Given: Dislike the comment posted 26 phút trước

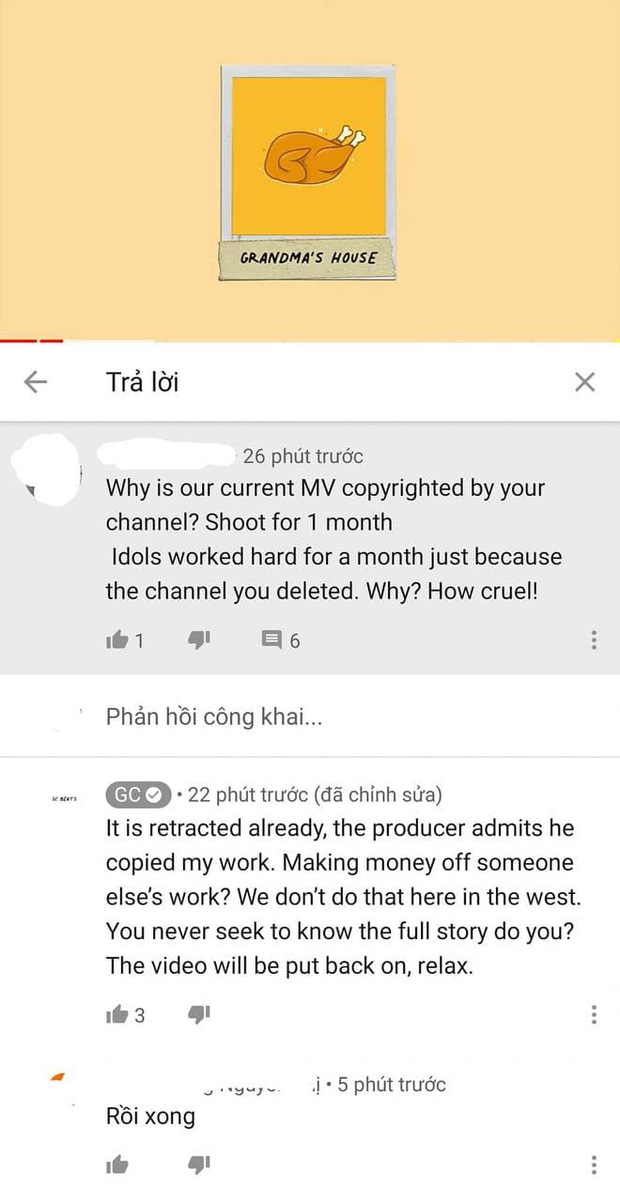Looking at the screenshot, I should 200,640.
